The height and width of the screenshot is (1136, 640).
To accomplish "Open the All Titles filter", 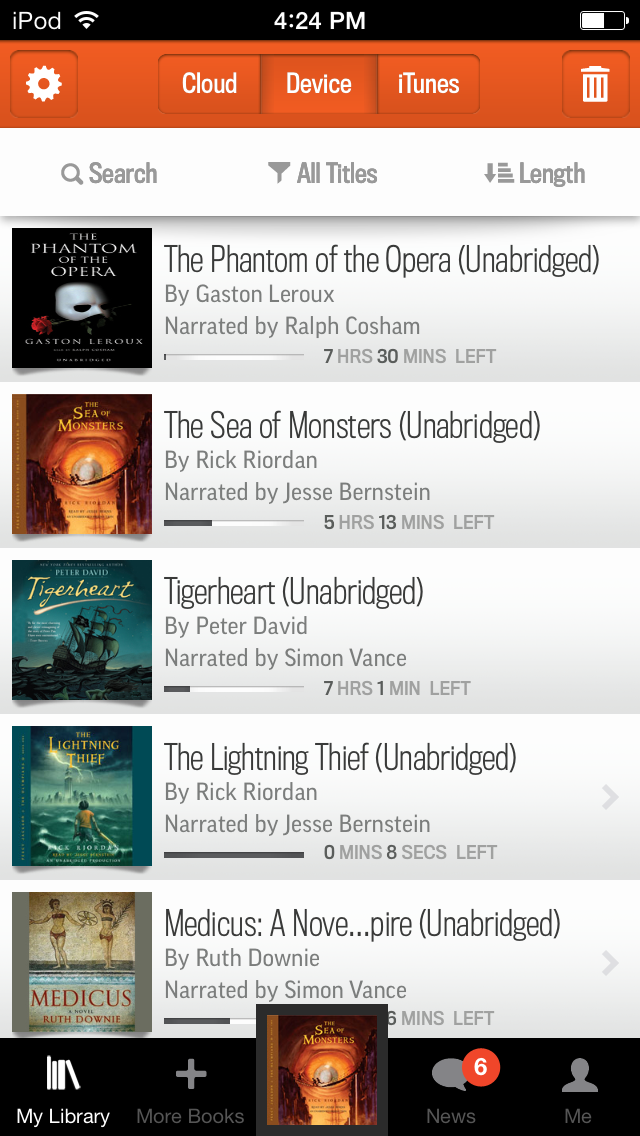I will point(323,174).
